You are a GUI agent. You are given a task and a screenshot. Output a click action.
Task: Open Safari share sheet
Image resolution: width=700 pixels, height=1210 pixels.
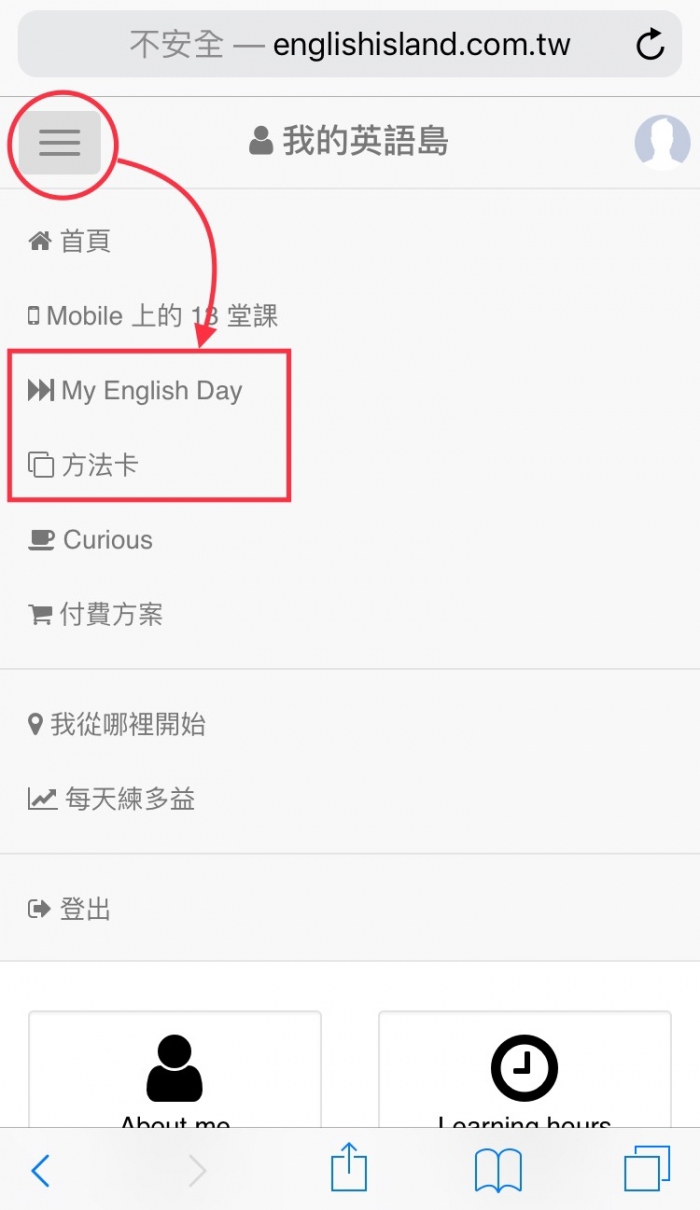(x=349, y=1169)
